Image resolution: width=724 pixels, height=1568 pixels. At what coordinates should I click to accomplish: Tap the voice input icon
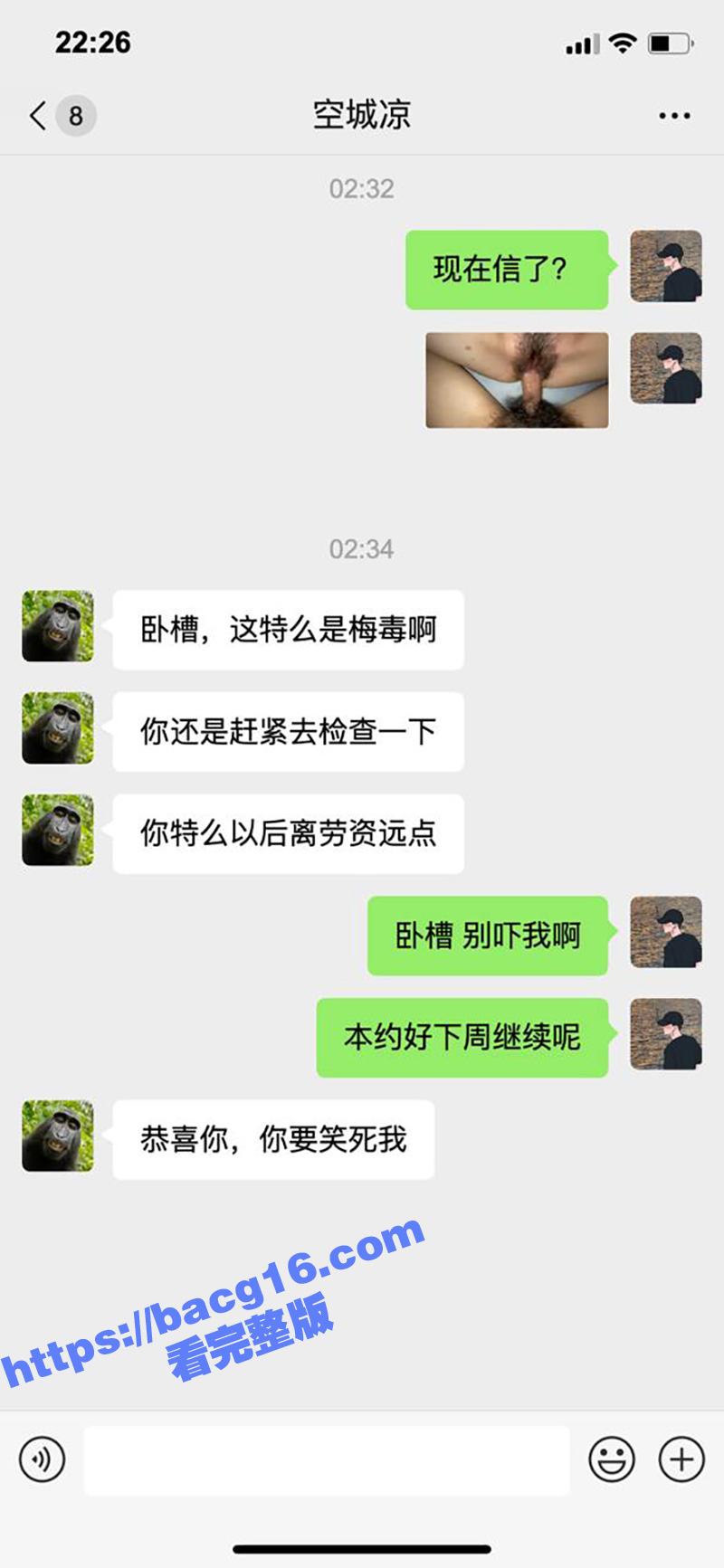43,1459
